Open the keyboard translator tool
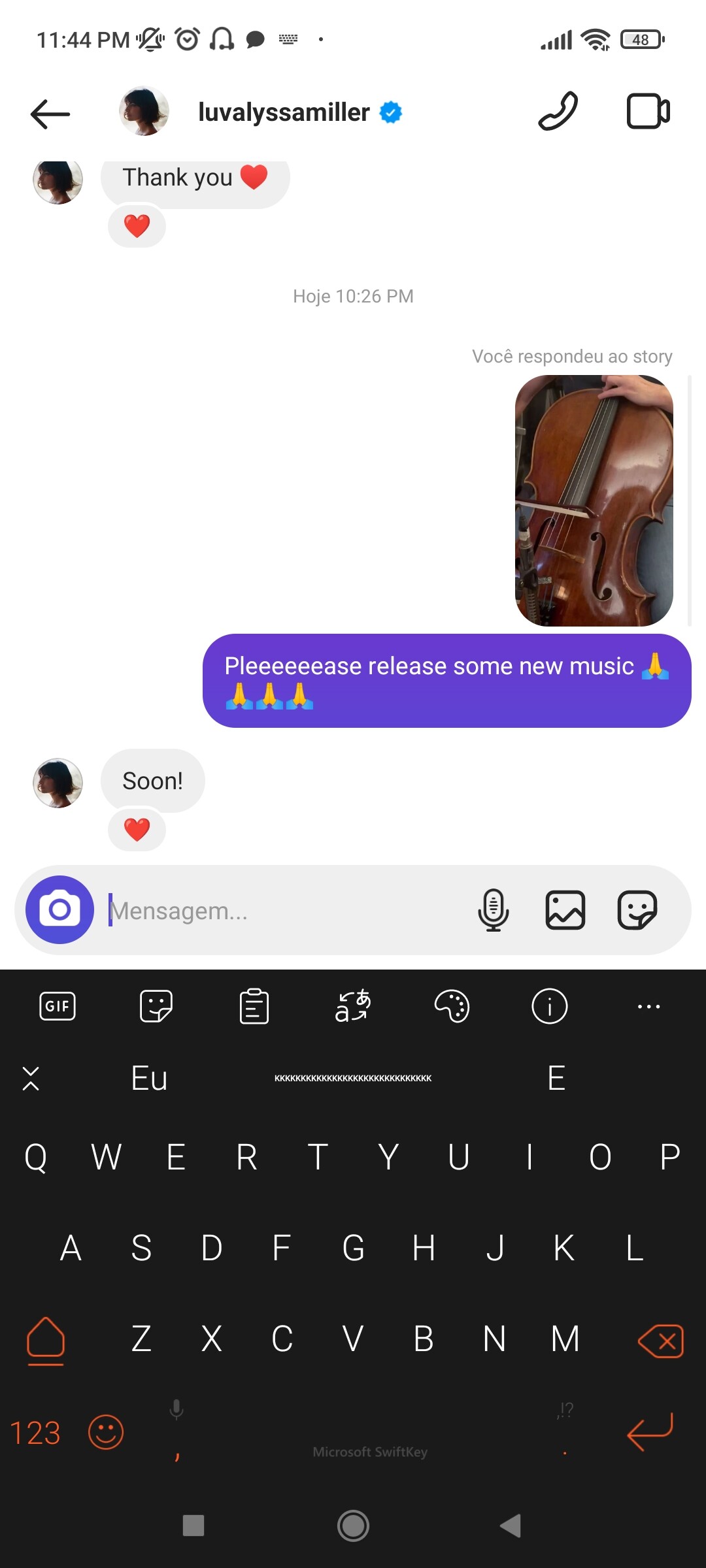706x1568 pixels. coord(353,1006)
